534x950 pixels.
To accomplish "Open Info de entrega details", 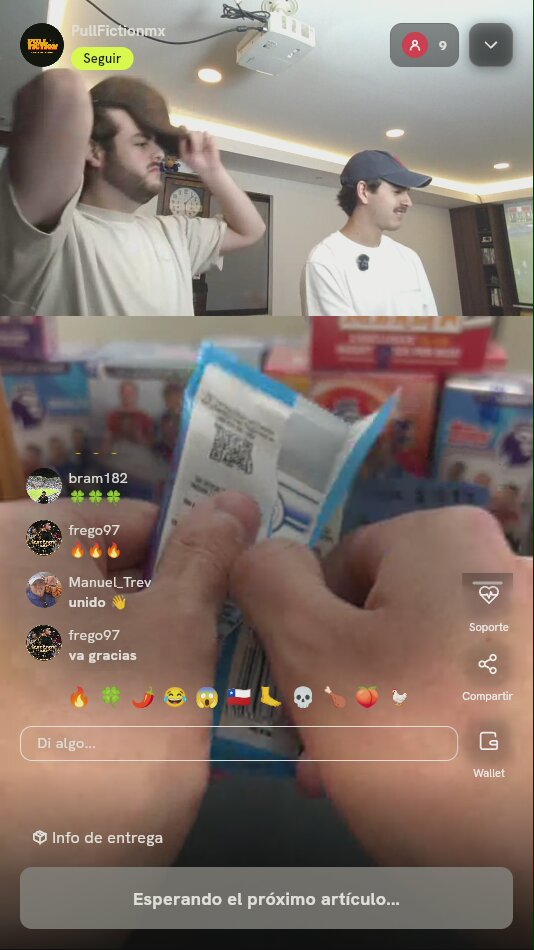I will (x=98, y=838).
